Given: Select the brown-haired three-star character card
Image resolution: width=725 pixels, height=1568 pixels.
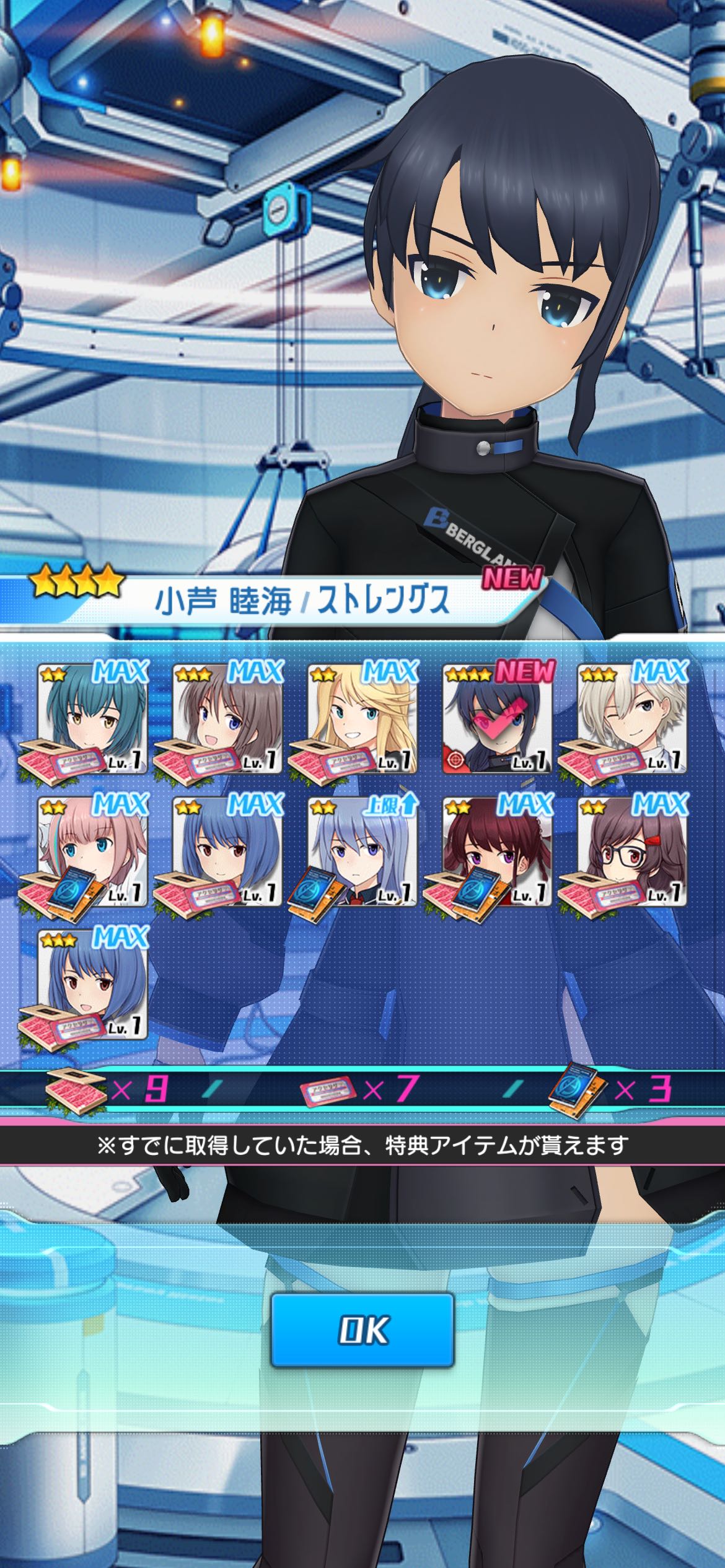Looking at the screenshot, I should pos(227,718).
